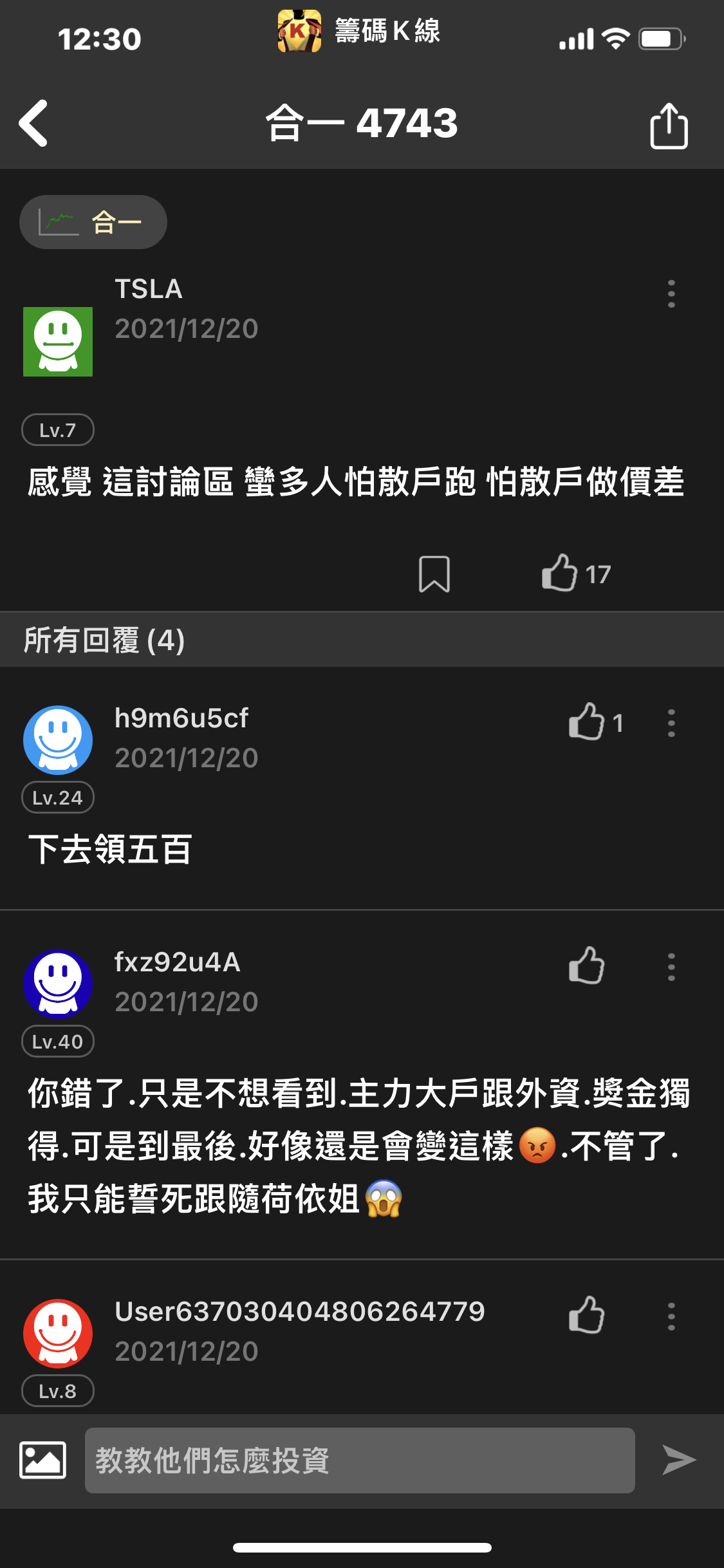Image resolution: width=724 pixels, height=1568 pixels.
Task: View TSLA's profile avatar
Action: (x=58, y=341)
